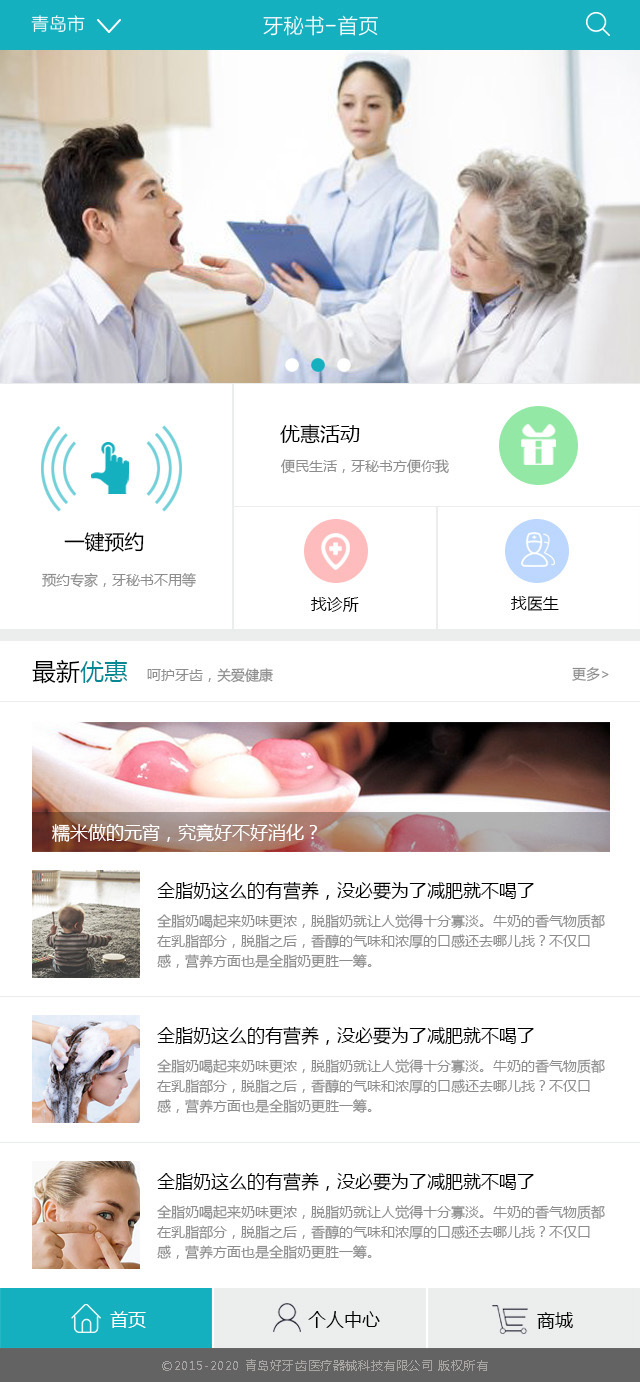Select 找医生 to find doctors
The width and height of the screenshot is (640, 1382).
536,568
